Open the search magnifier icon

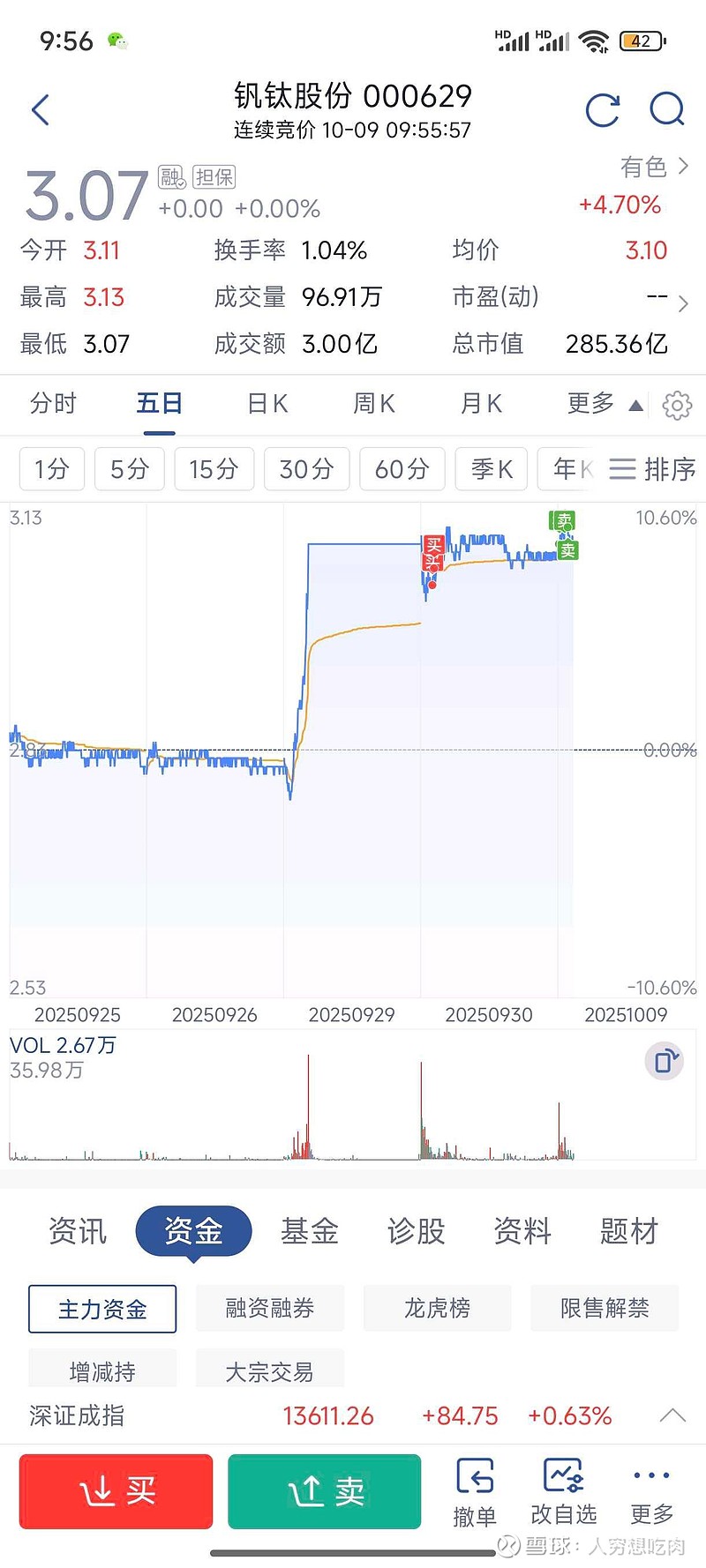(x=666, y=110)
